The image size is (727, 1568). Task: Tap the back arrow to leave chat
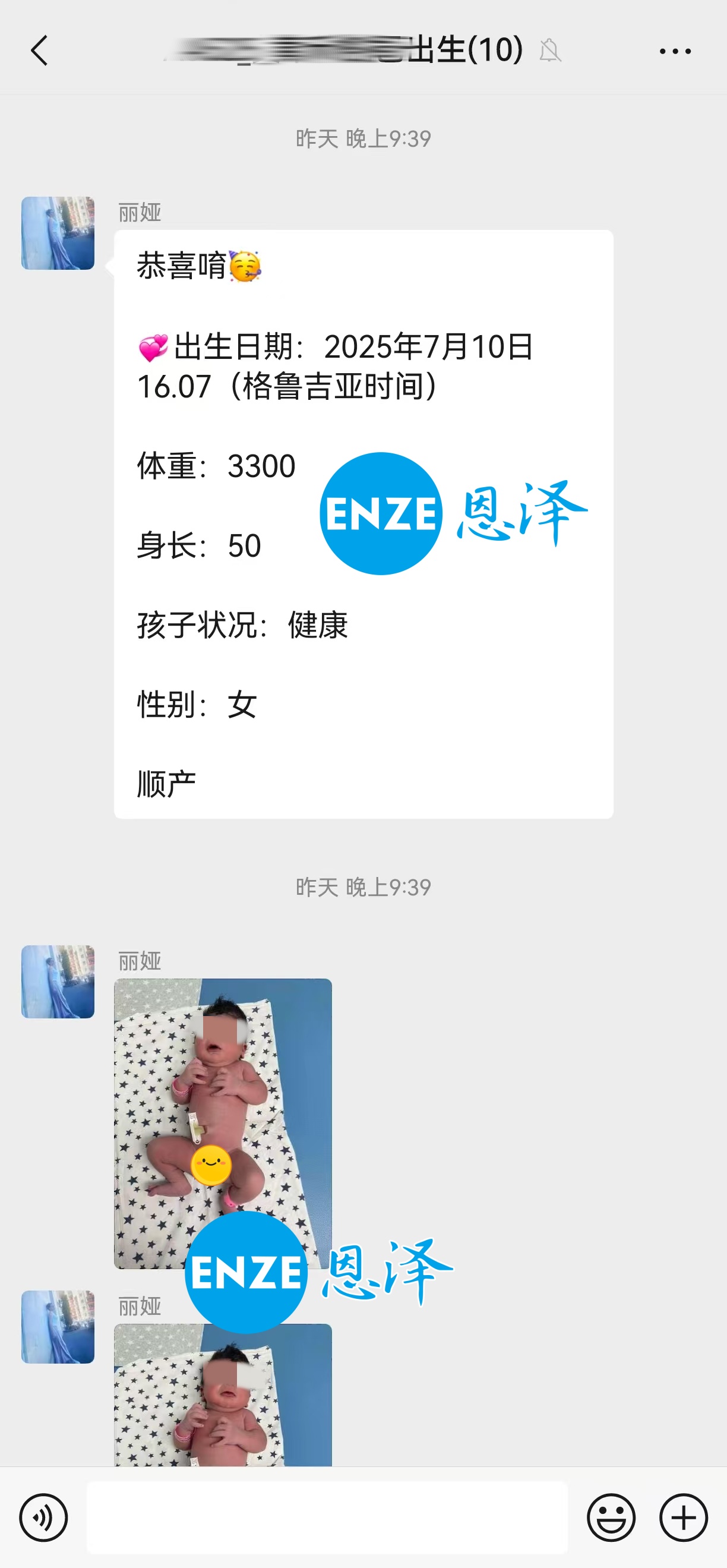coord(39,51)
